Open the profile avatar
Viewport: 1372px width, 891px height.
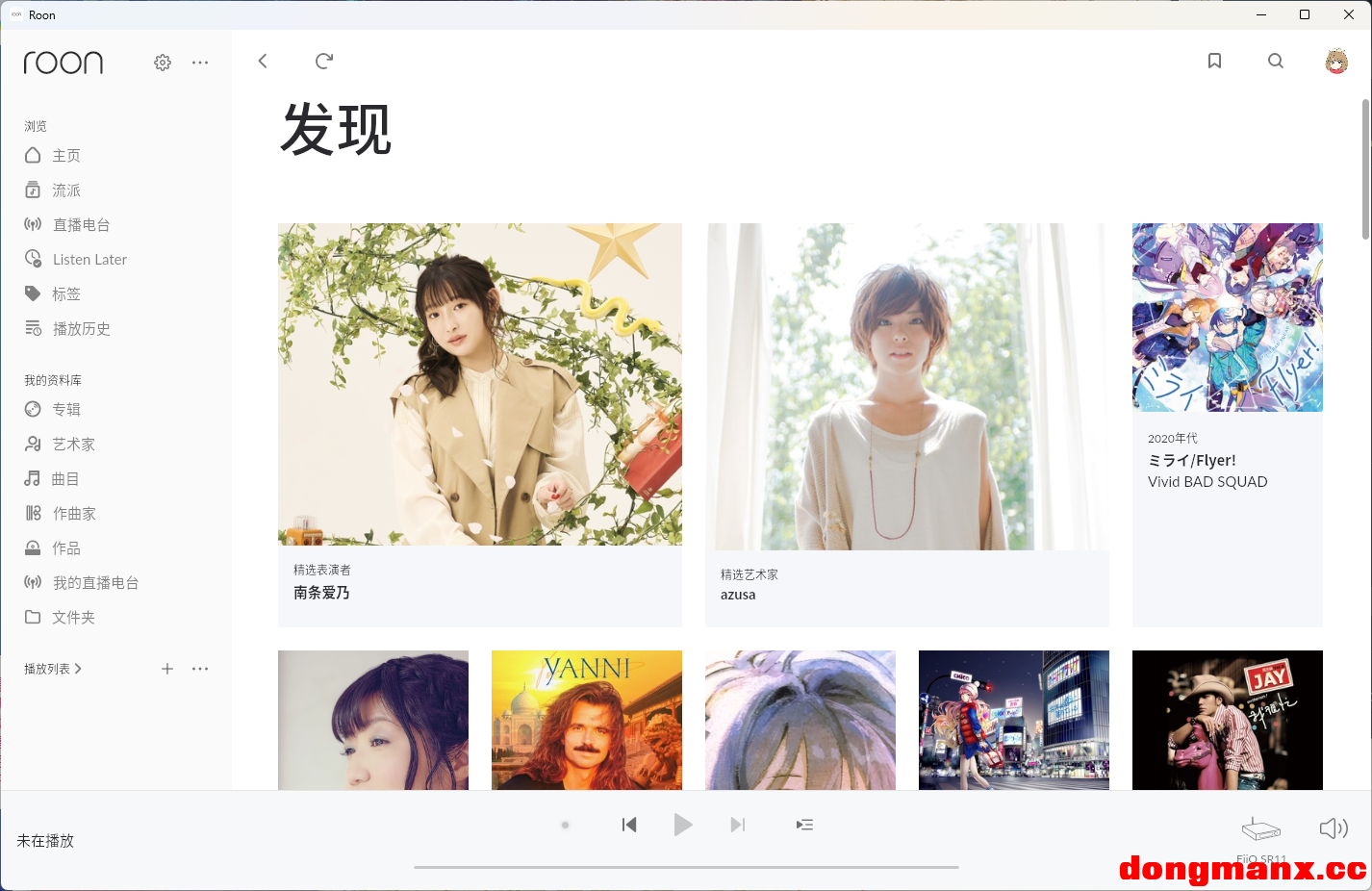click(1336, 62)
